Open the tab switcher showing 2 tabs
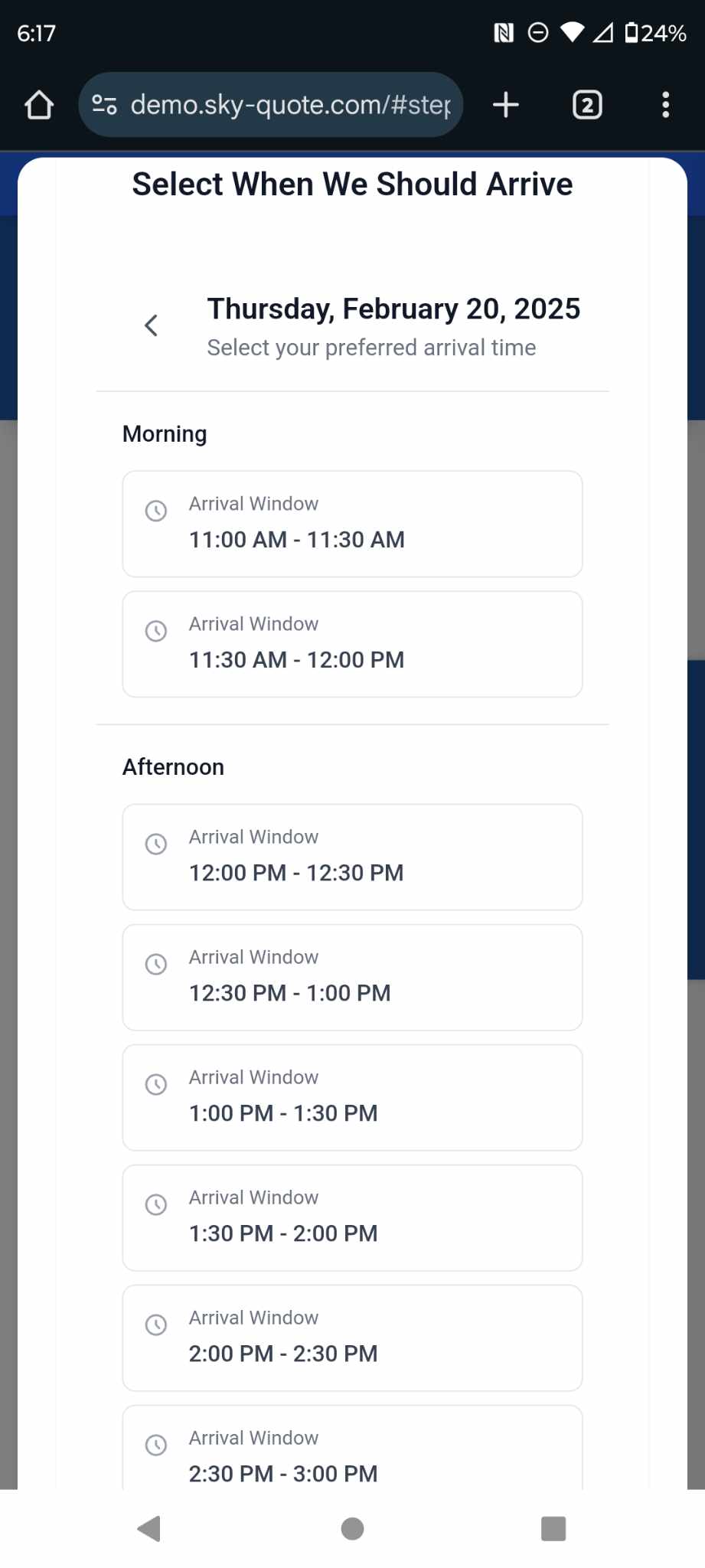Screen dimensions: 705x1568 tap(587, 105)
